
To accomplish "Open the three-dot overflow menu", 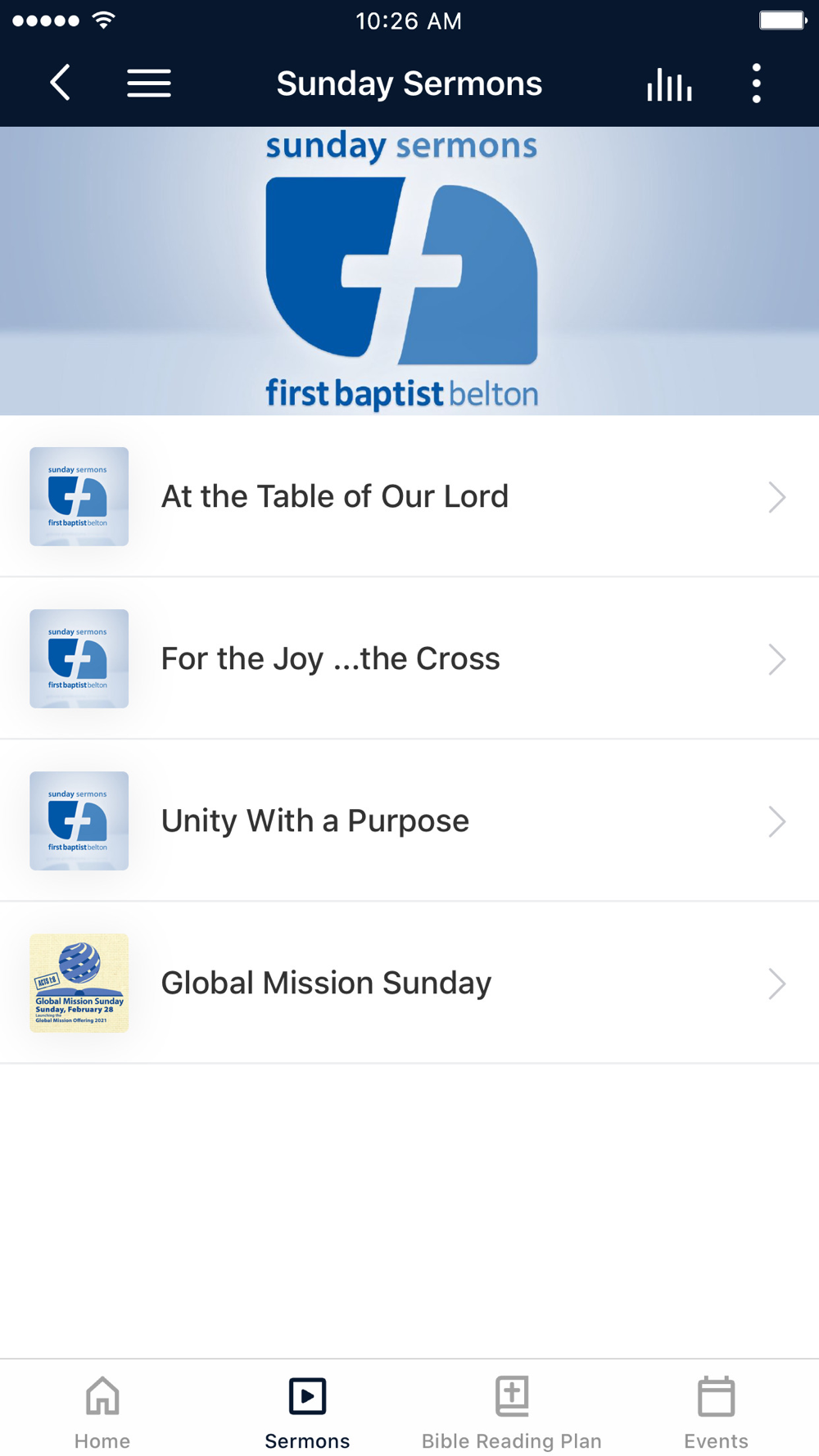I will pos(756,84).
